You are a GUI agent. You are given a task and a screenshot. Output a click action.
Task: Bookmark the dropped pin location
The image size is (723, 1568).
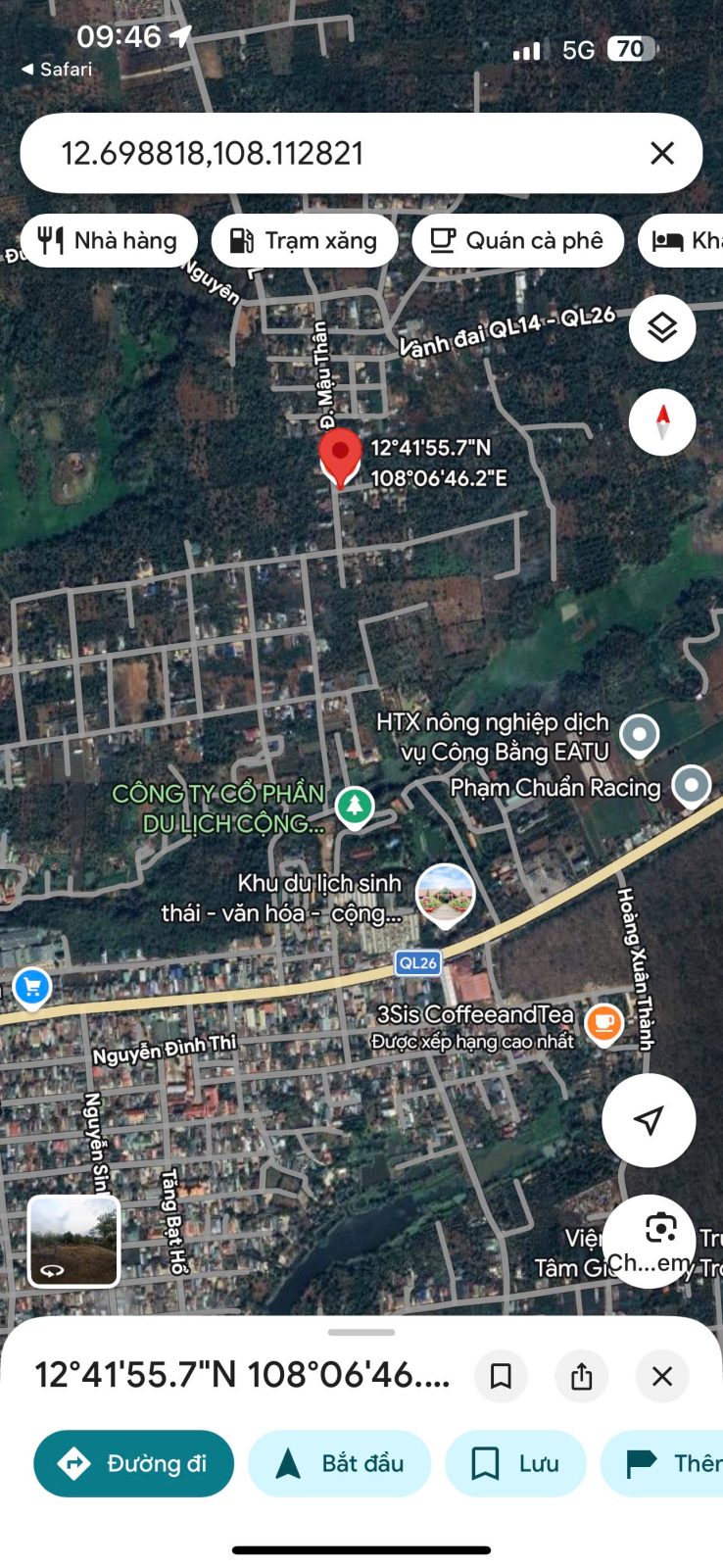click(501, 1376)
